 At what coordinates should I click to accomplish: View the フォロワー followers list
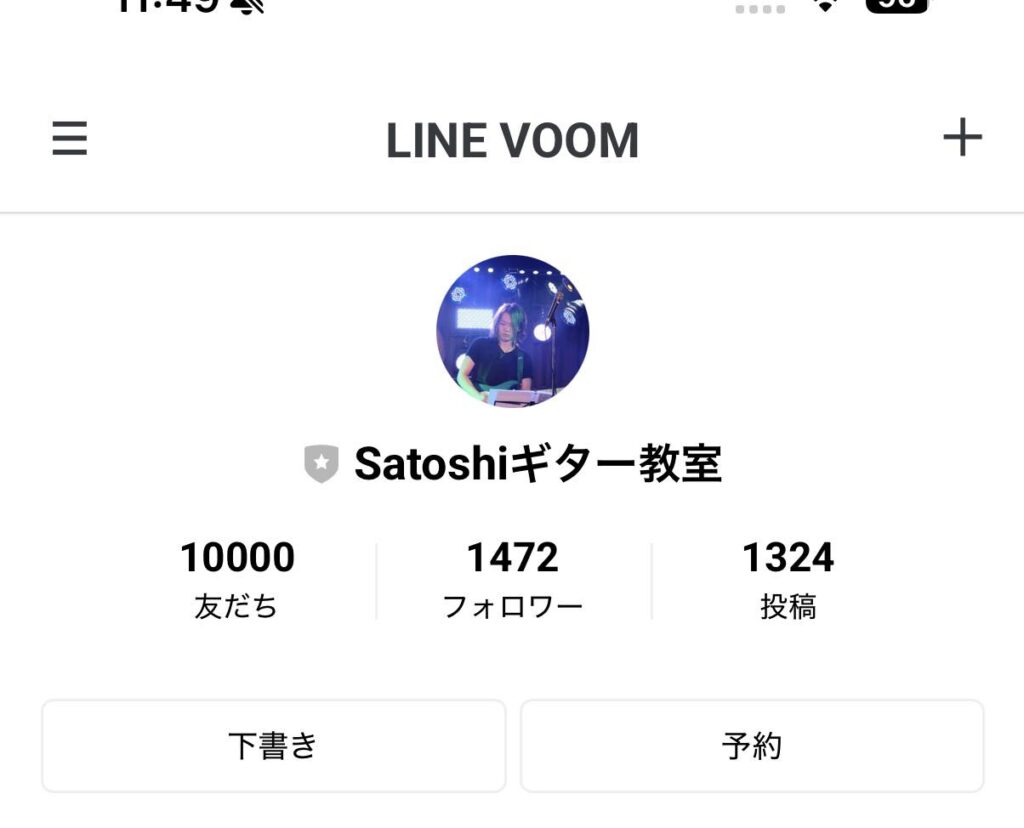coord(513,578)
